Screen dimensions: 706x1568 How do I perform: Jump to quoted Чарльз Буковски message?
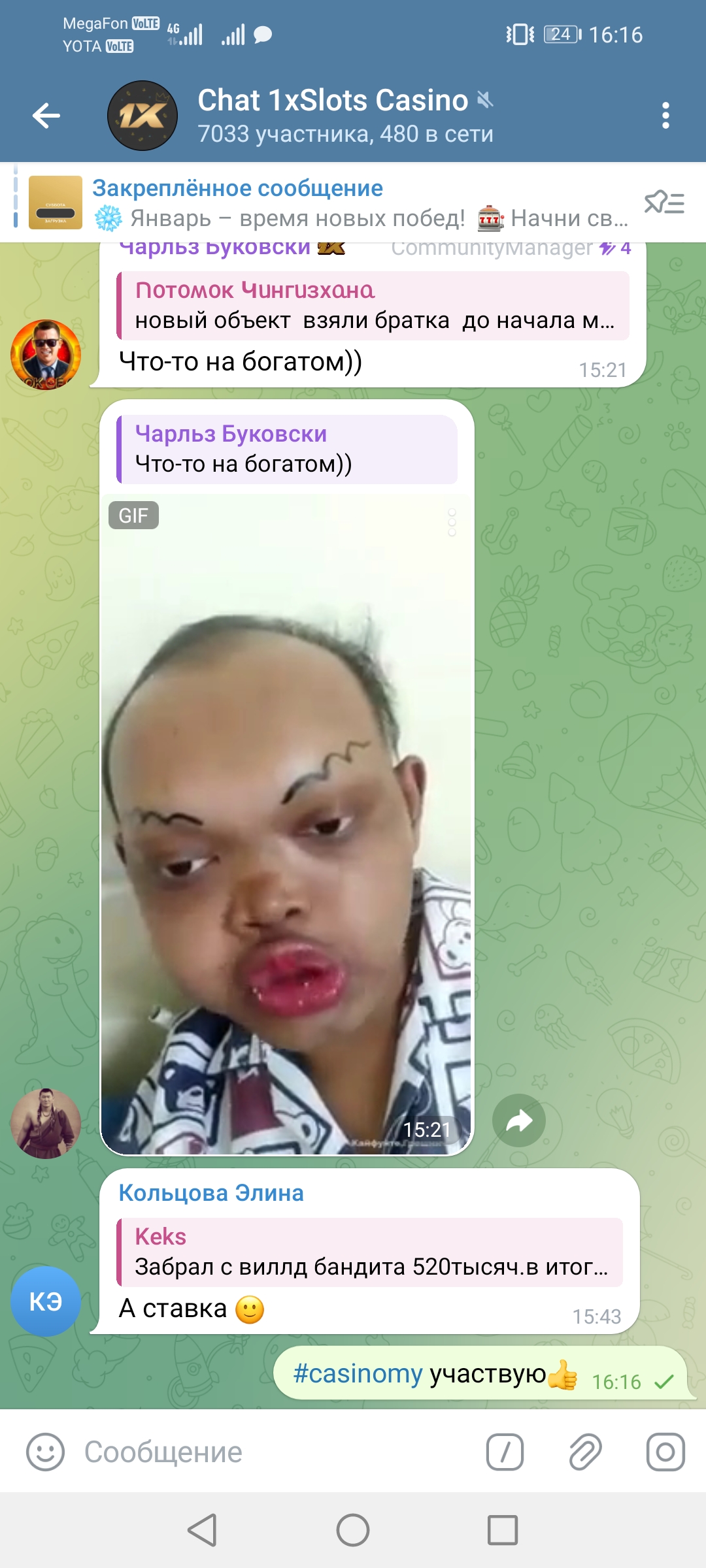click(288, 449)
